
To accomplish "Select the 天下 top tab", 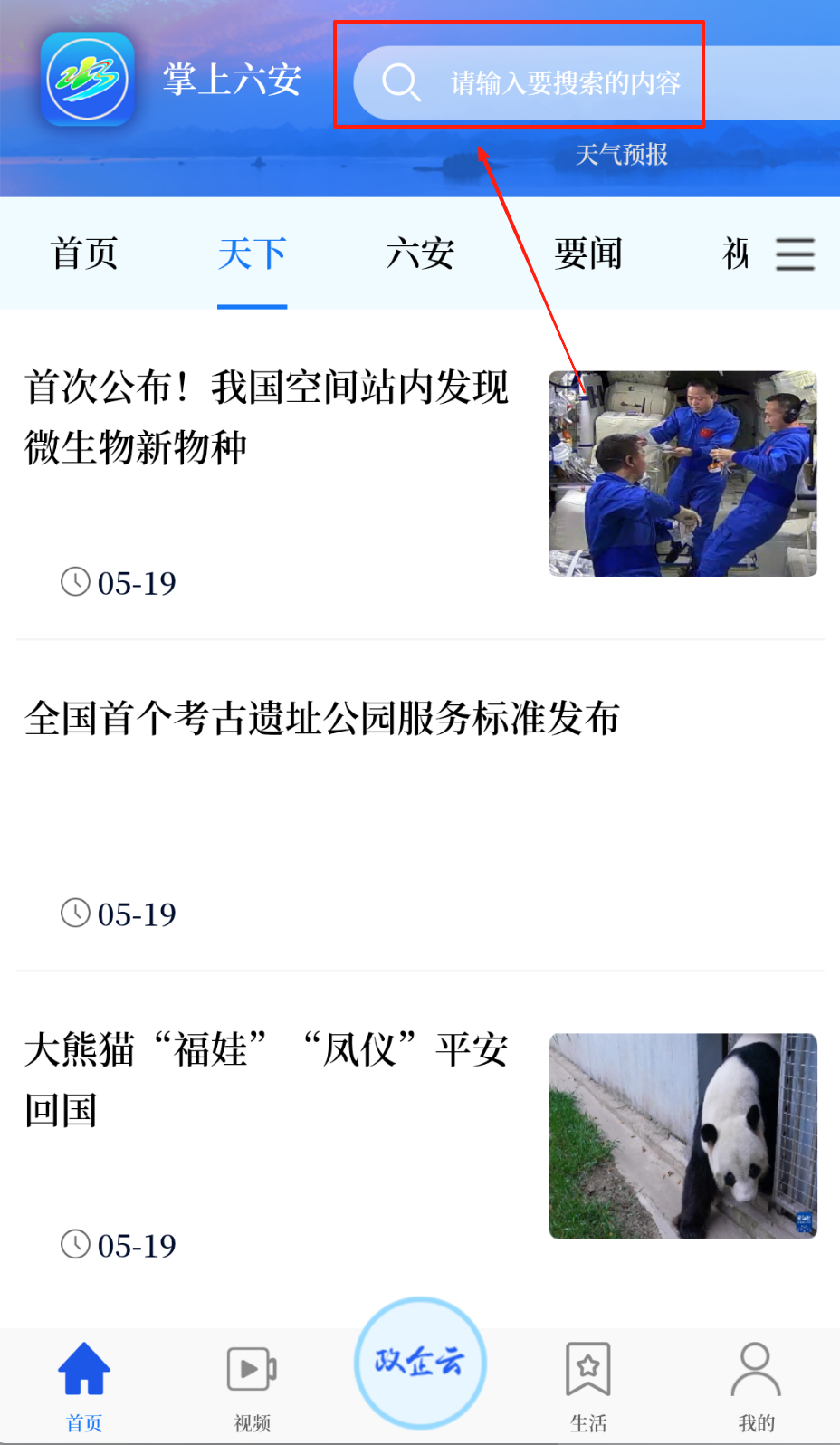I will click(x=252, y=254).
